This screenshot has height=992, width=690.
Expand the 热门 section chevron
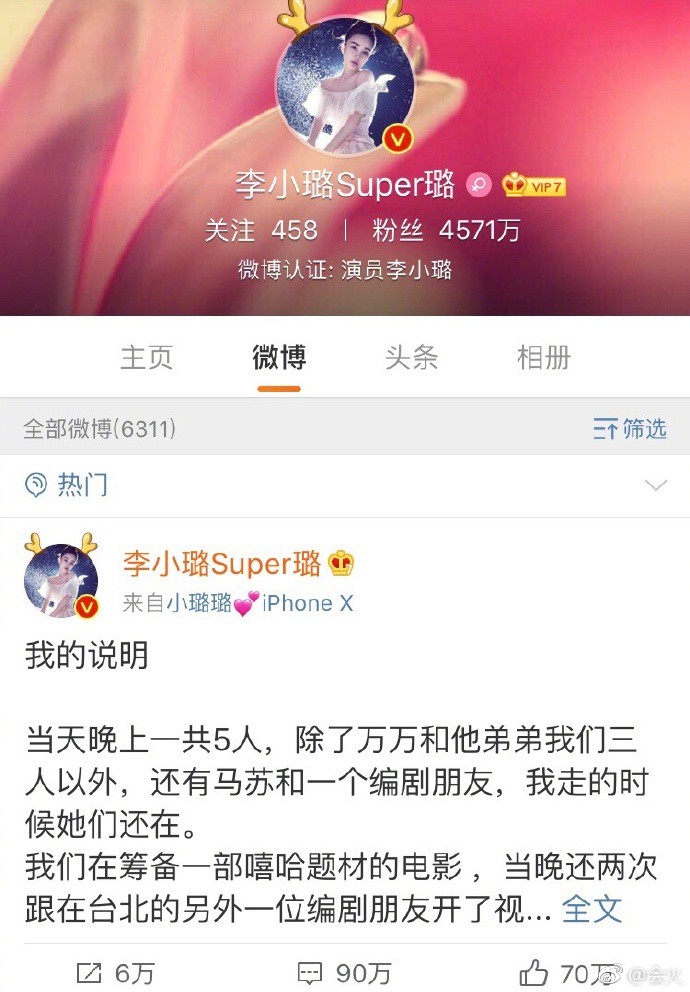point(656,486)
